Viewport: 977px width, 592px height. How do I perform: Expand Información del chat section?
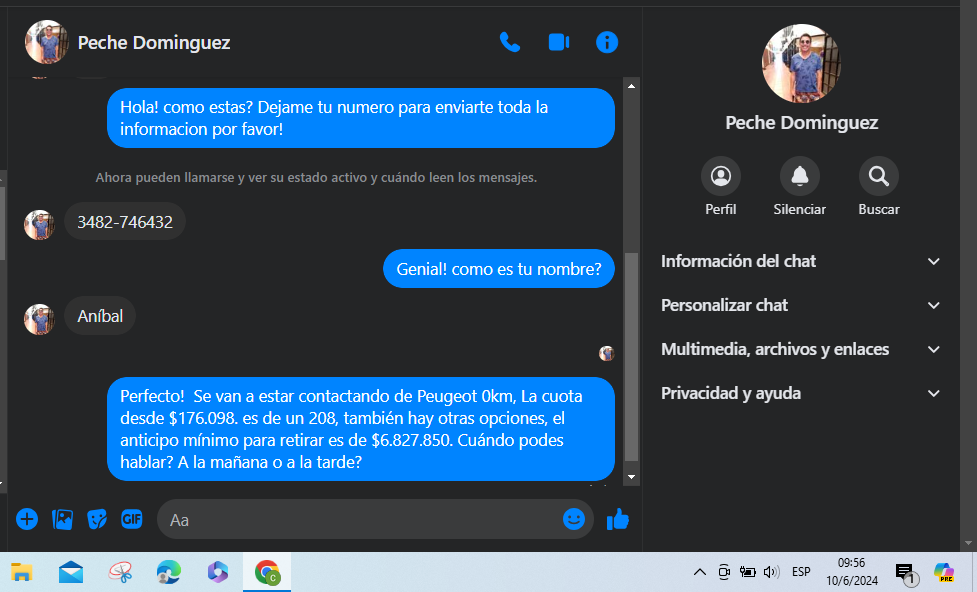[801, 261]
